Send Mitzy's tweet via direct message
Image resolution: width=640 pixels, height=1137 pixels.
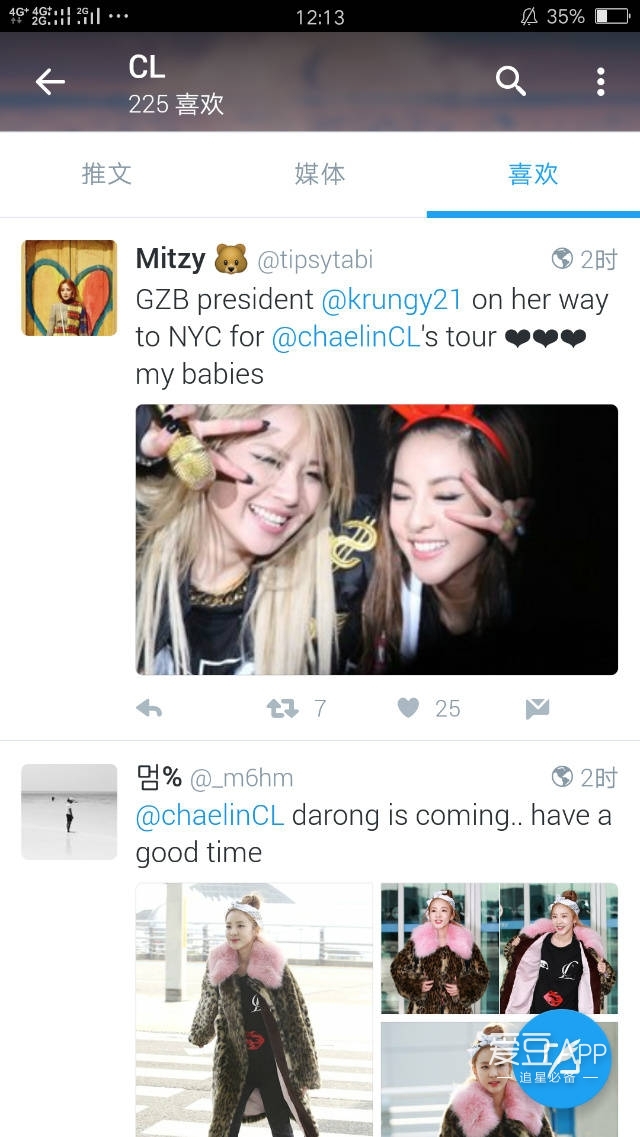pyautogui.click(x=537, y=709)
